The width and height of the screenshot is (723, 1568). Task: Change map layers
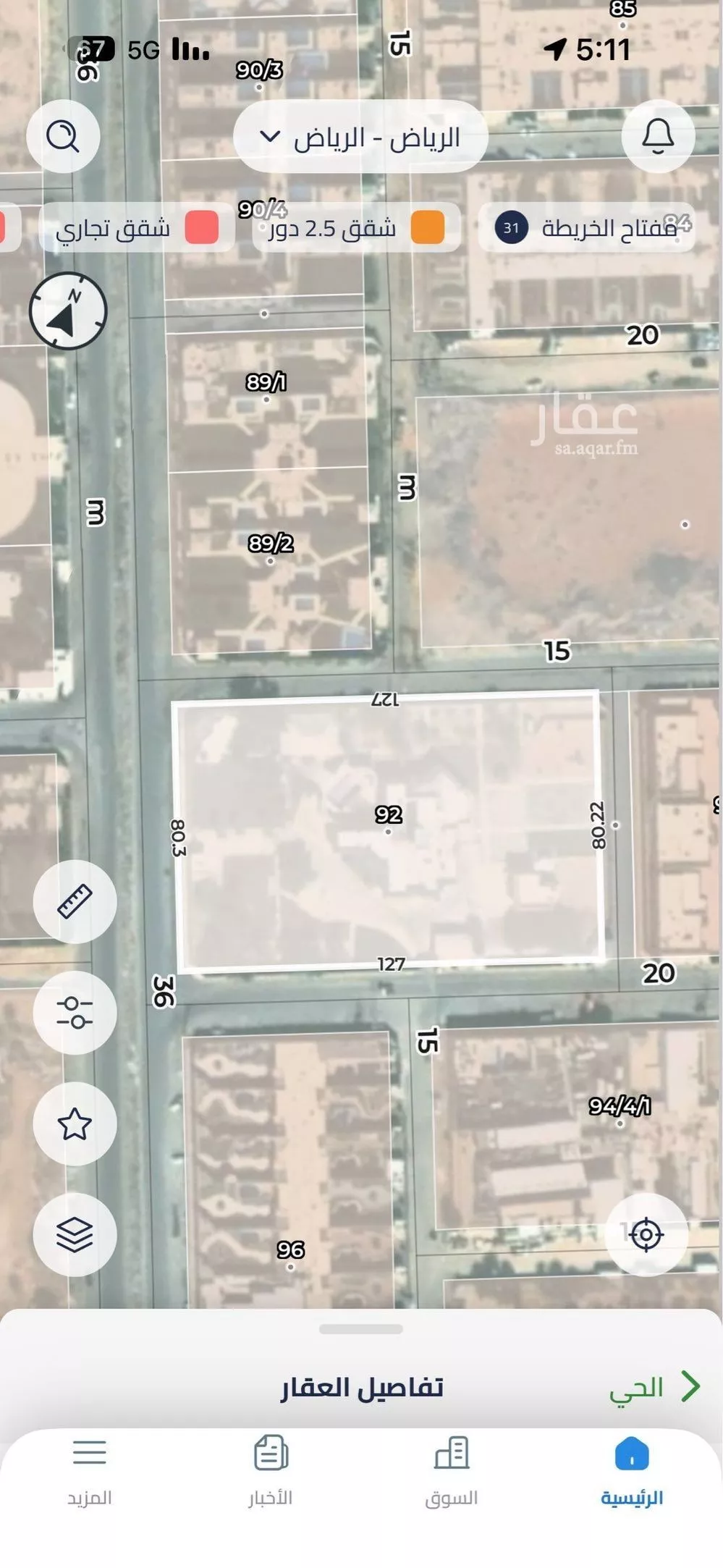(x=75, y=1234)
